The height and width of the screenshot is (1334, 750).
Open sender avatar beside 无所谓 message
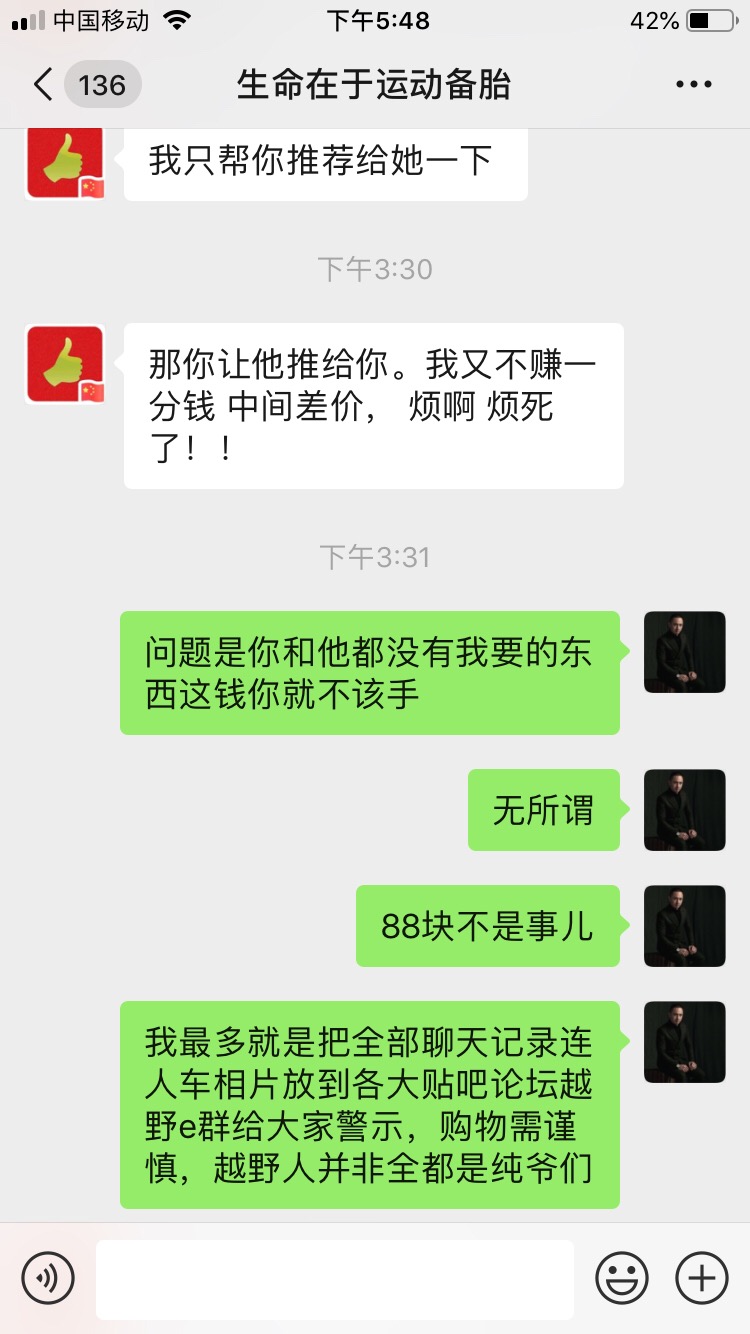click(x=684, y=810)
